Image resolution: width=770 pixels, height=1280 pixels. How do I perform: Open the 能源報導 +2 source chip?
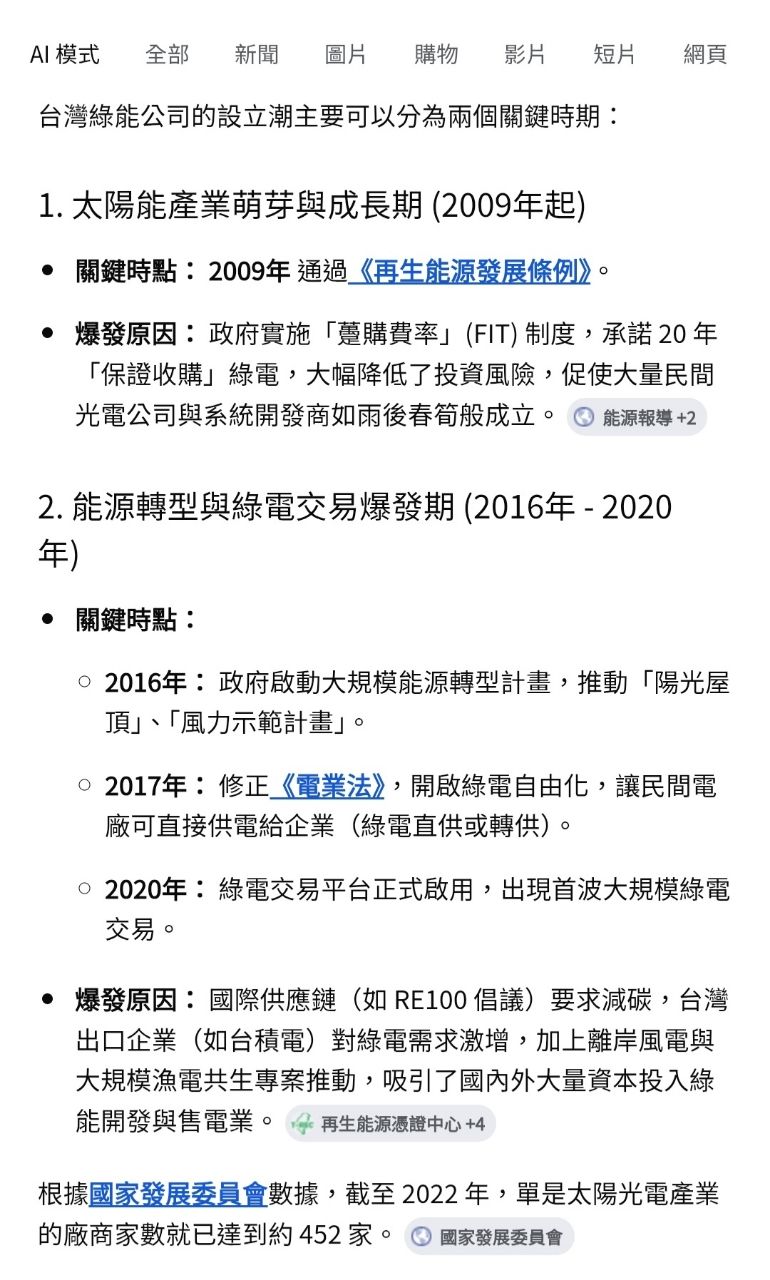click(637, 417)
